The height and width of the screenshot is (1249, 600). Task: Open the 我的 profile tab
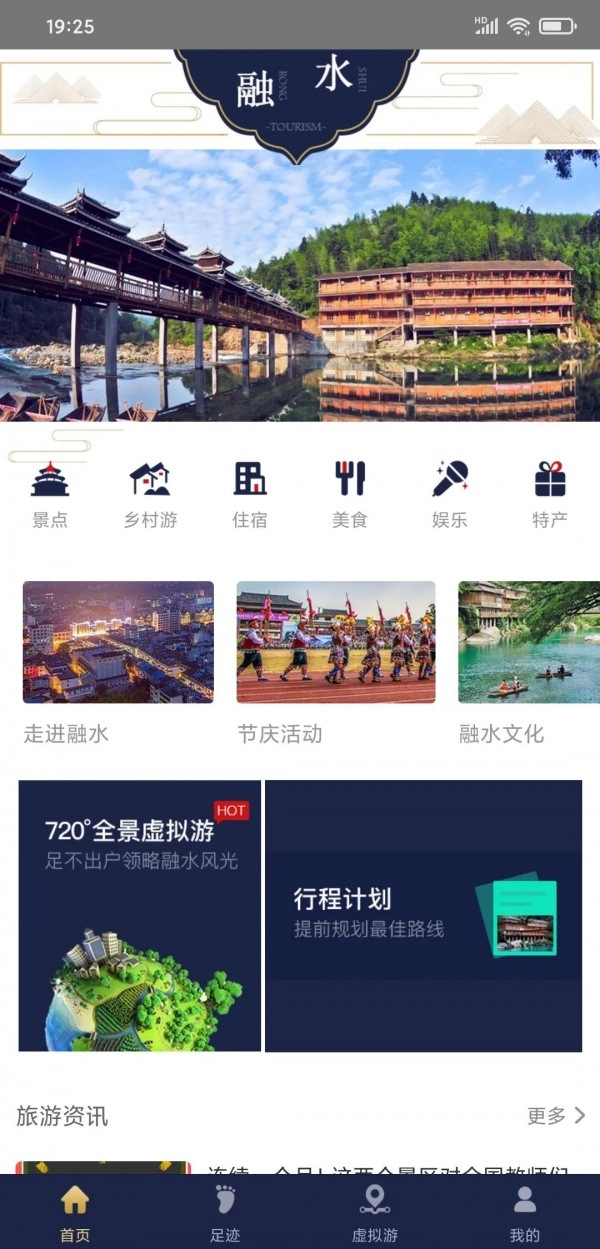pos(525,1211)
